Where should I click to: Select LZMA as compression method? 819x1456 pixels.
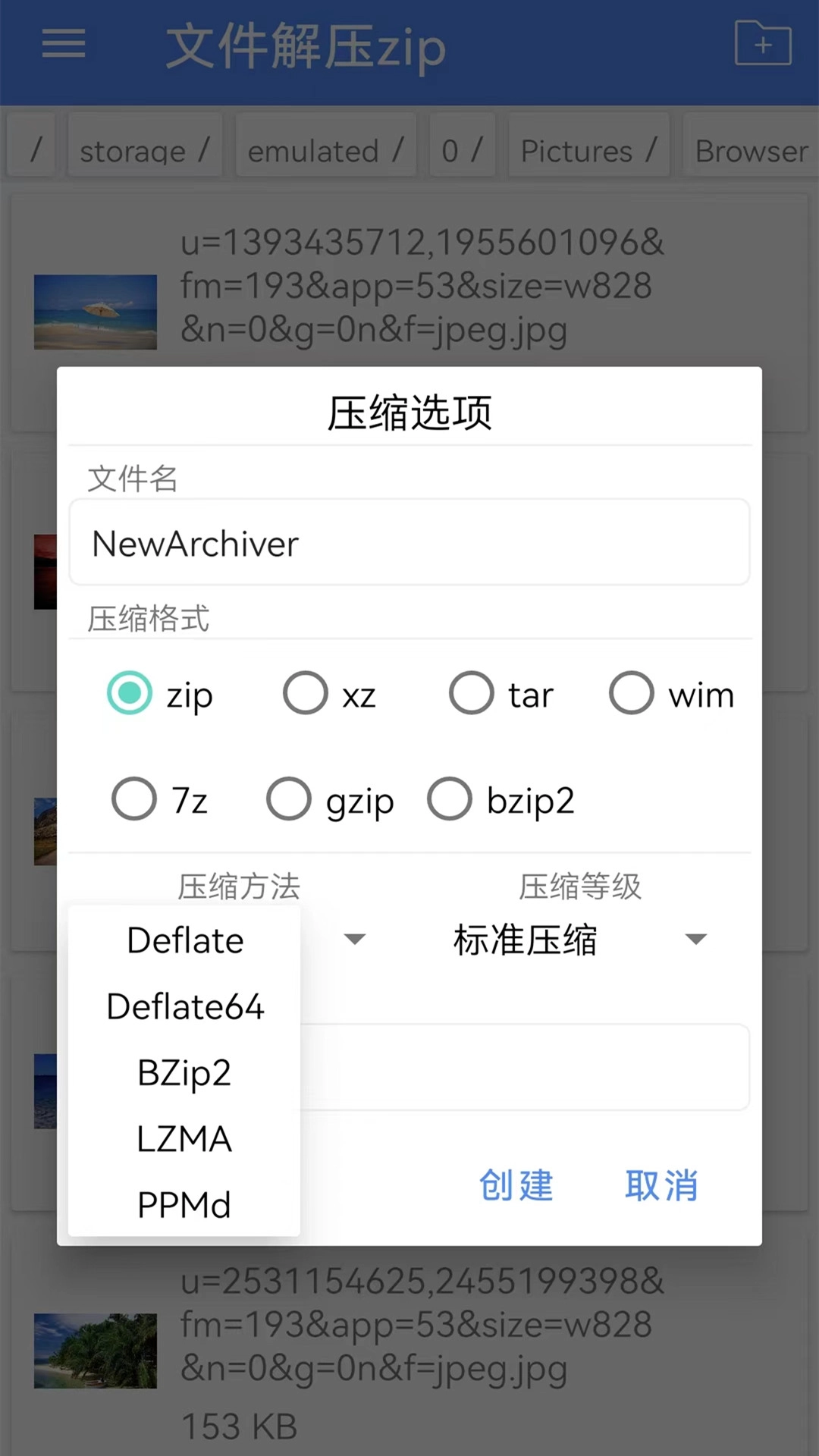(184, 1138)
